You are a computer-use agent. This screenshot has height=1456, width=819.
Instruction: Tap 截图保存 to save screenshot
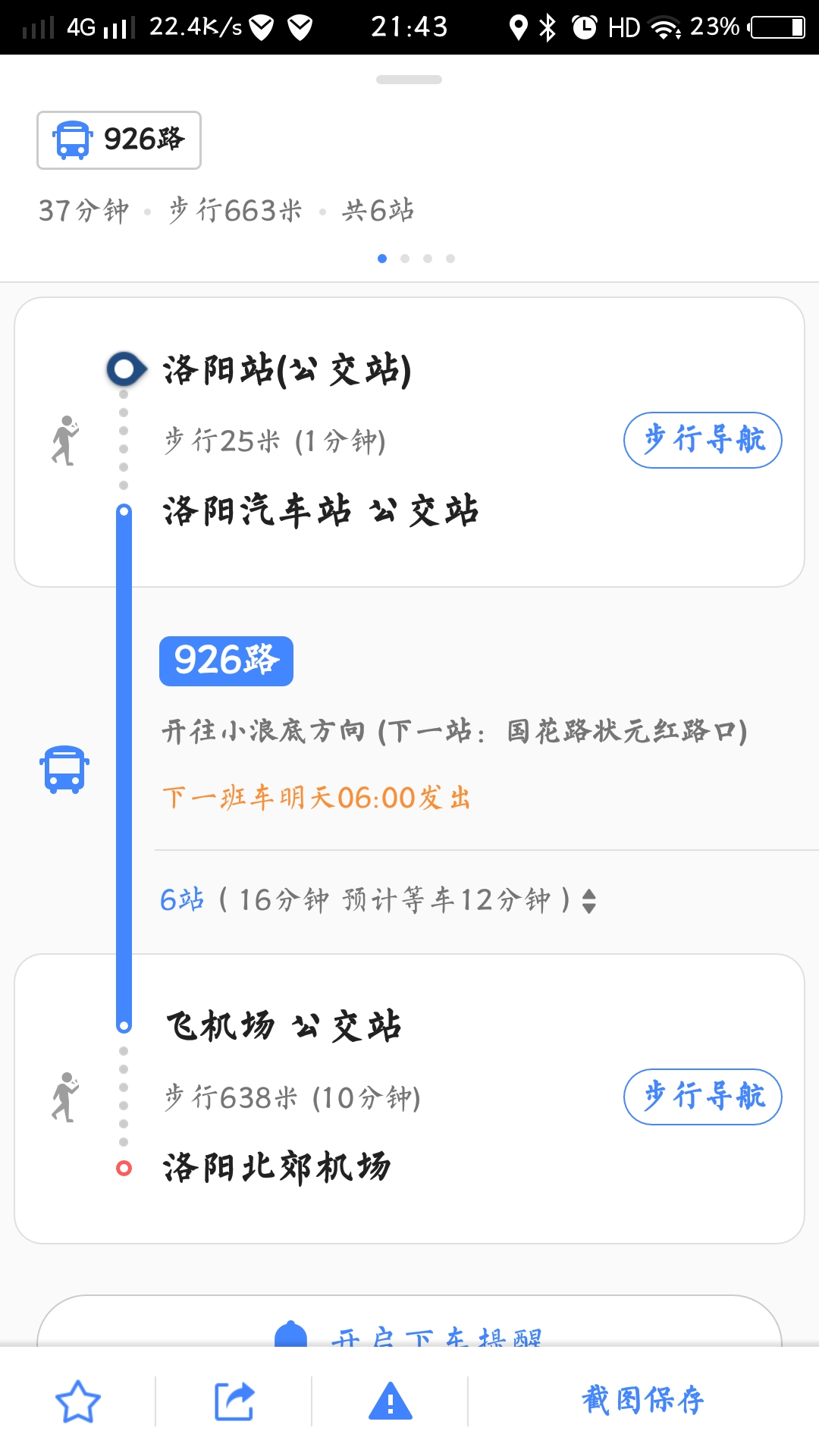pyautogui.click(x=643, y=1400)
